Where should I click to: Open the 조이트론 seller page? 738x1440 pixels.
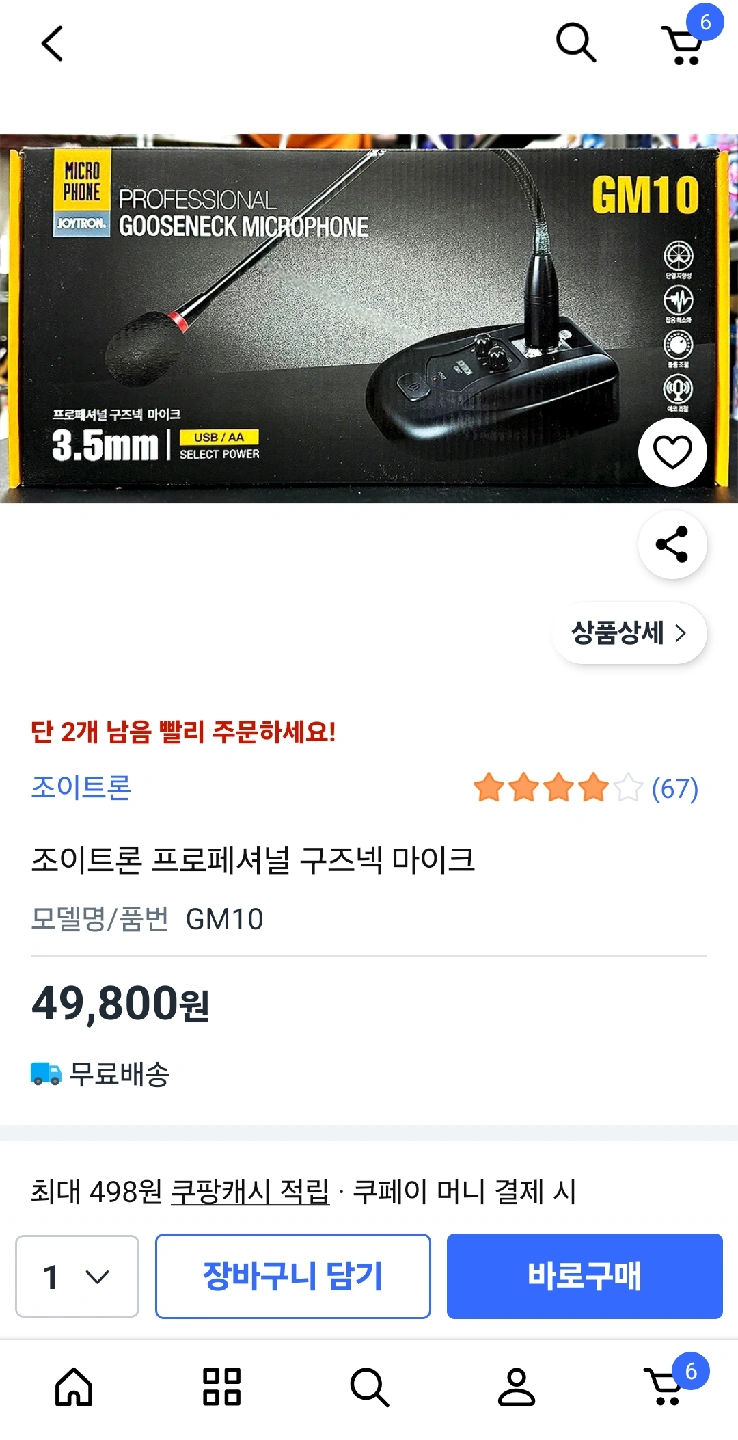coord(81,788)
